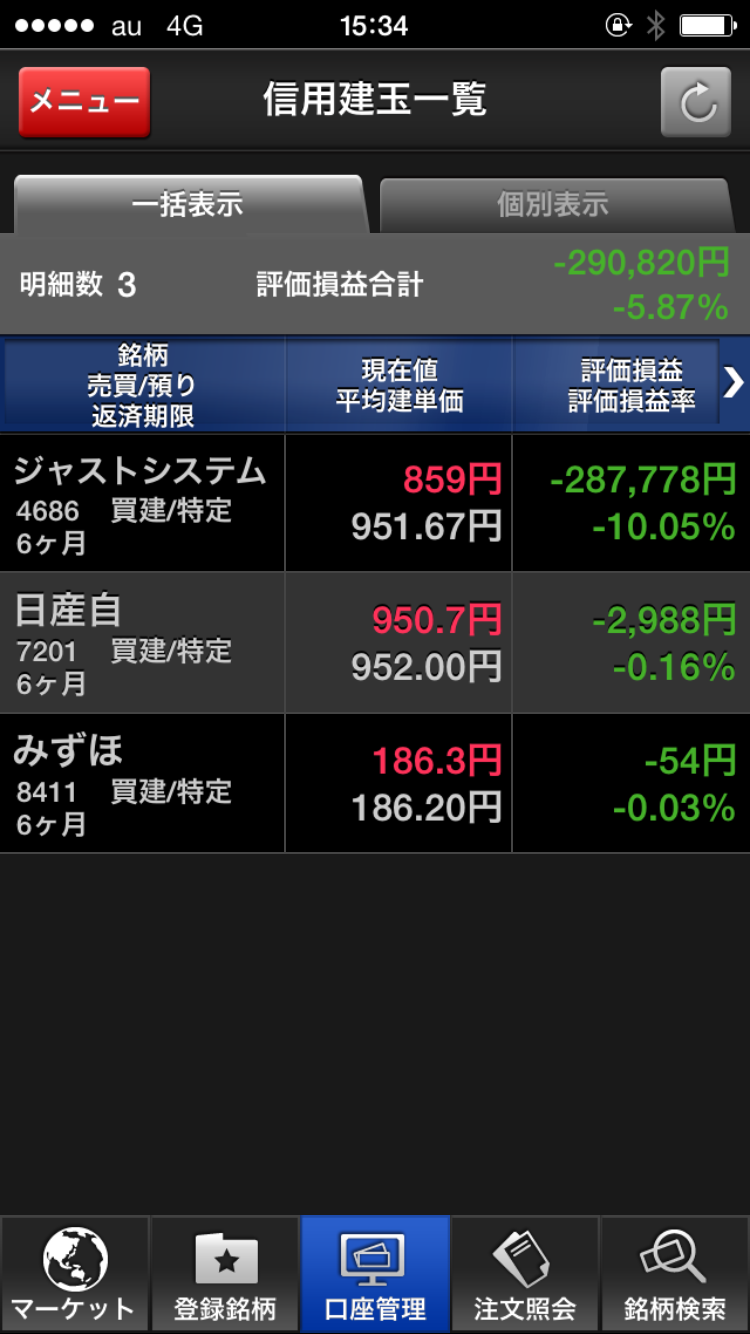Viewport: 750px width, 1334px height.
Task: Open the 登録銘柄 tab
Action: tap(225, 1274)
